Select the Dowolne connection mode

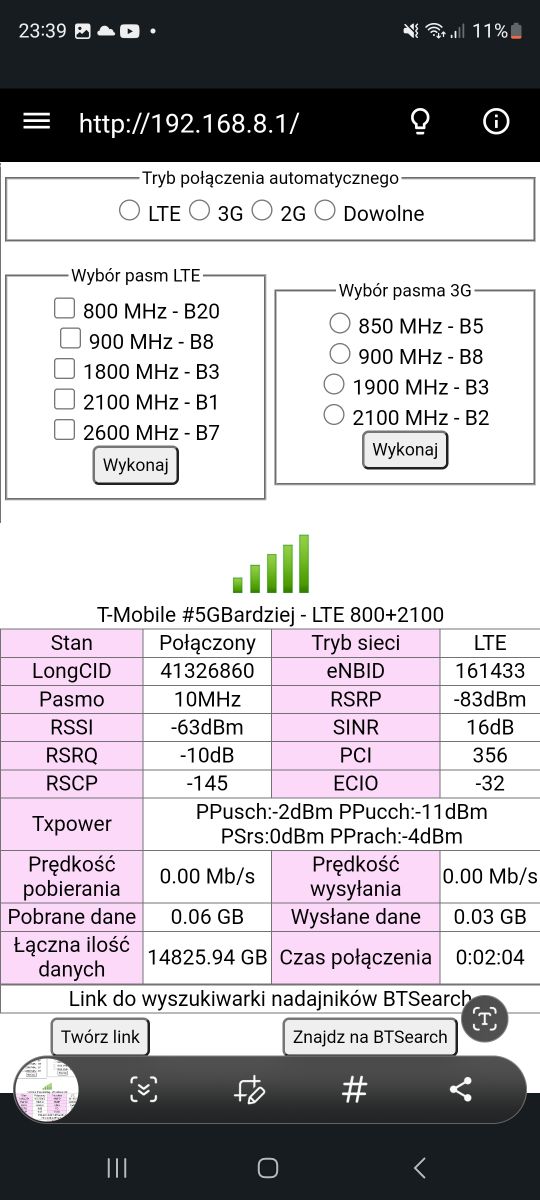pos(325,211)
